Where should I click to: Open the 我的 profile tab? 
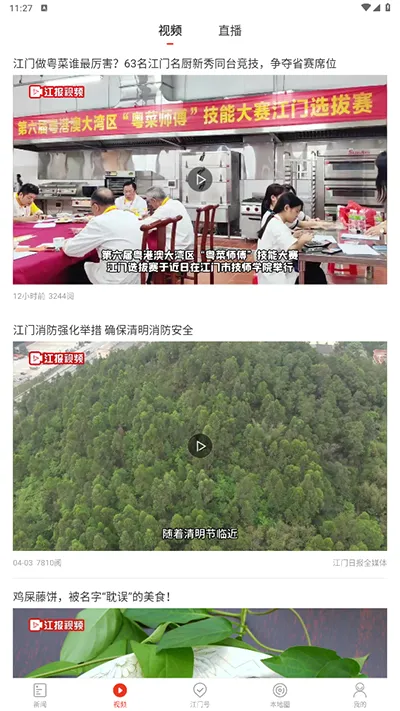coord(360,695)
